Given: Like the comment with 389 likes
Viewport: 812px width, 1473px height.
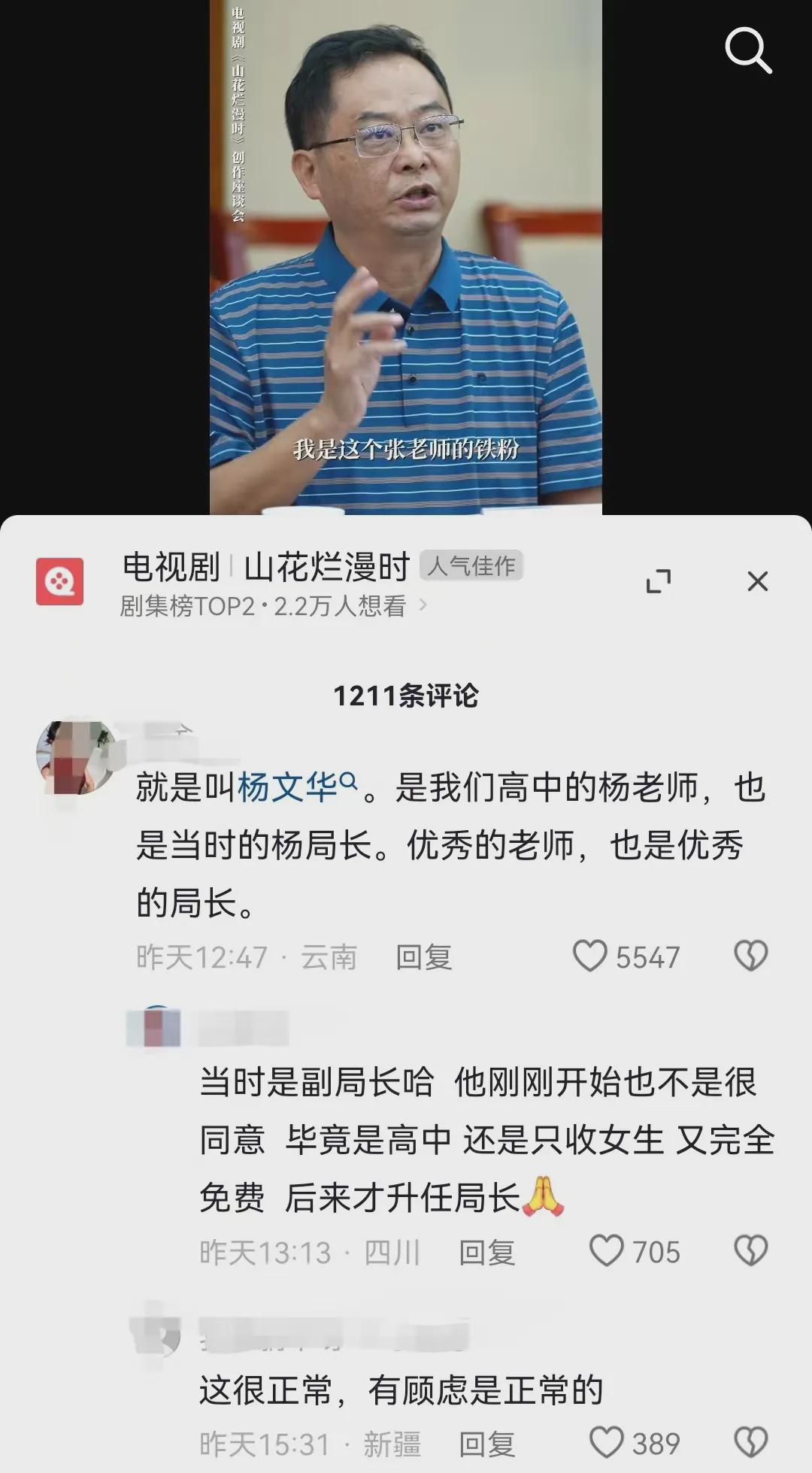Looking at the screenshot, I should click(x=606, y=1442).
